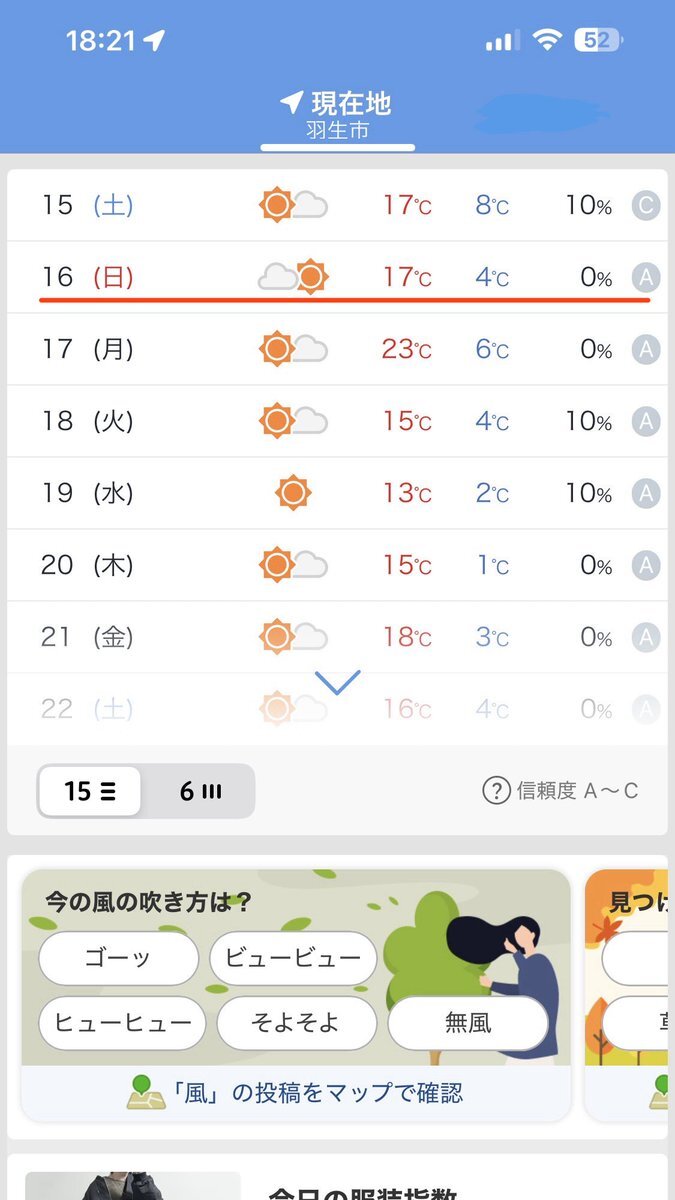Viewport: 675px width, 1200px height.
Task: Open 「風」の投稿をマップで確認 link
Action: tap(296, 1092)
